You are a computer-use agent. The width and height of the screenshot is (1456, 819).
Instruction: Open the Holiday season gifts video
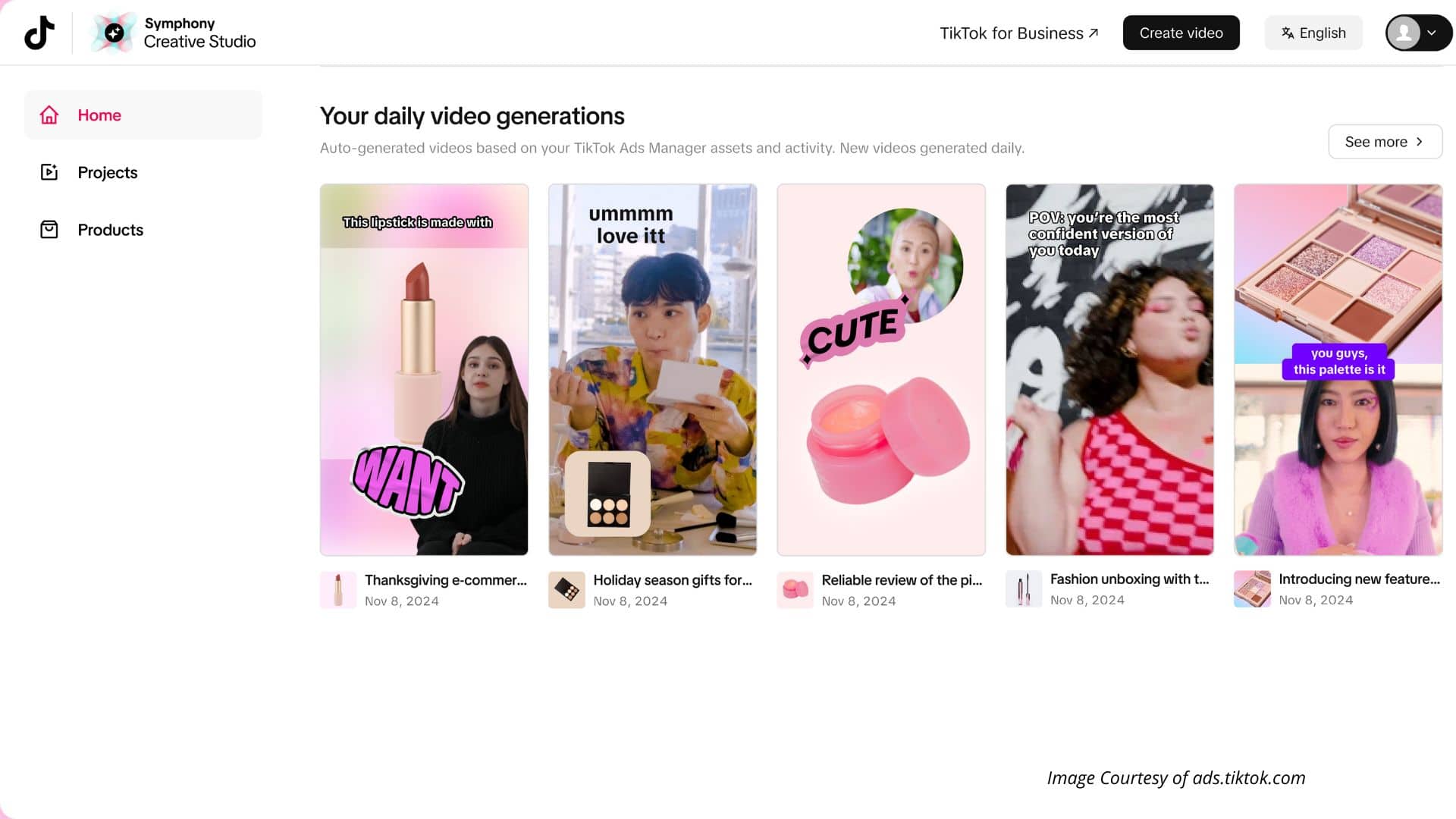click(652, 369)
